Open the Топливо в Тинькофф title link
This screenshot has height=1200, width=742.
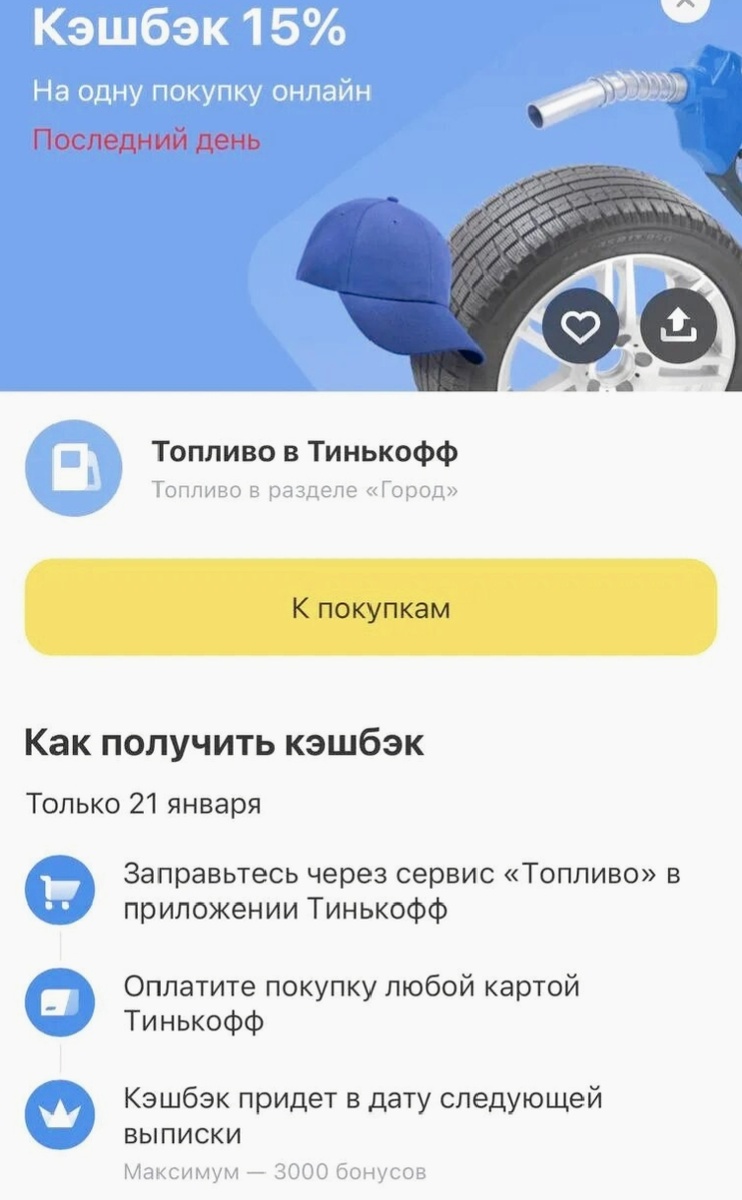click(305, 451)
